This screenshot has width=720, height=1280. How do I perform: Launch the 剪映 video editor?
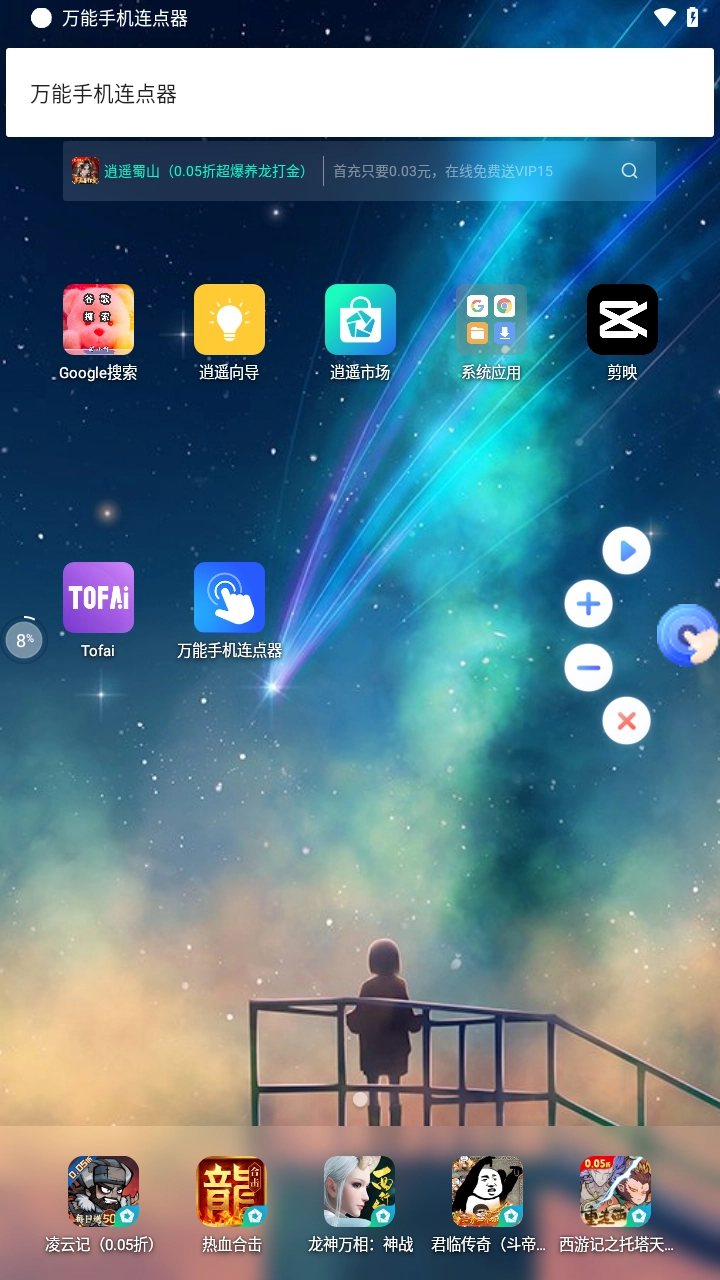pyautogui.click(x=622, y=320)
